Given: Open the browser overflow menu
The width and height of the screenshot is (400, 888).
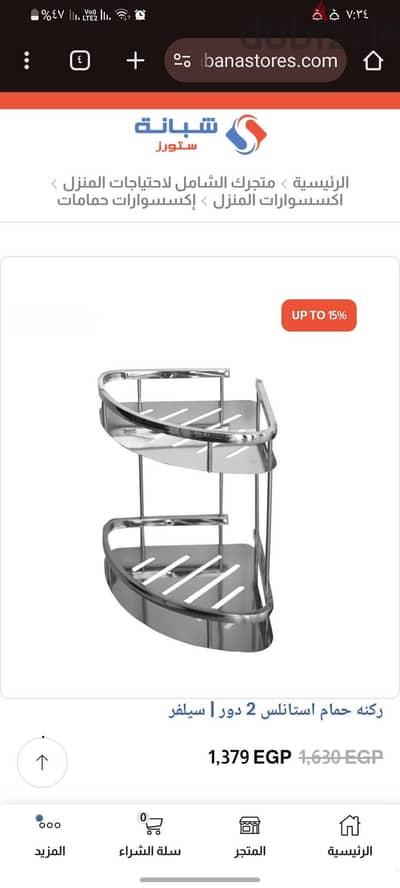Looking at the screenshot, I should click(x=27, y=61).
